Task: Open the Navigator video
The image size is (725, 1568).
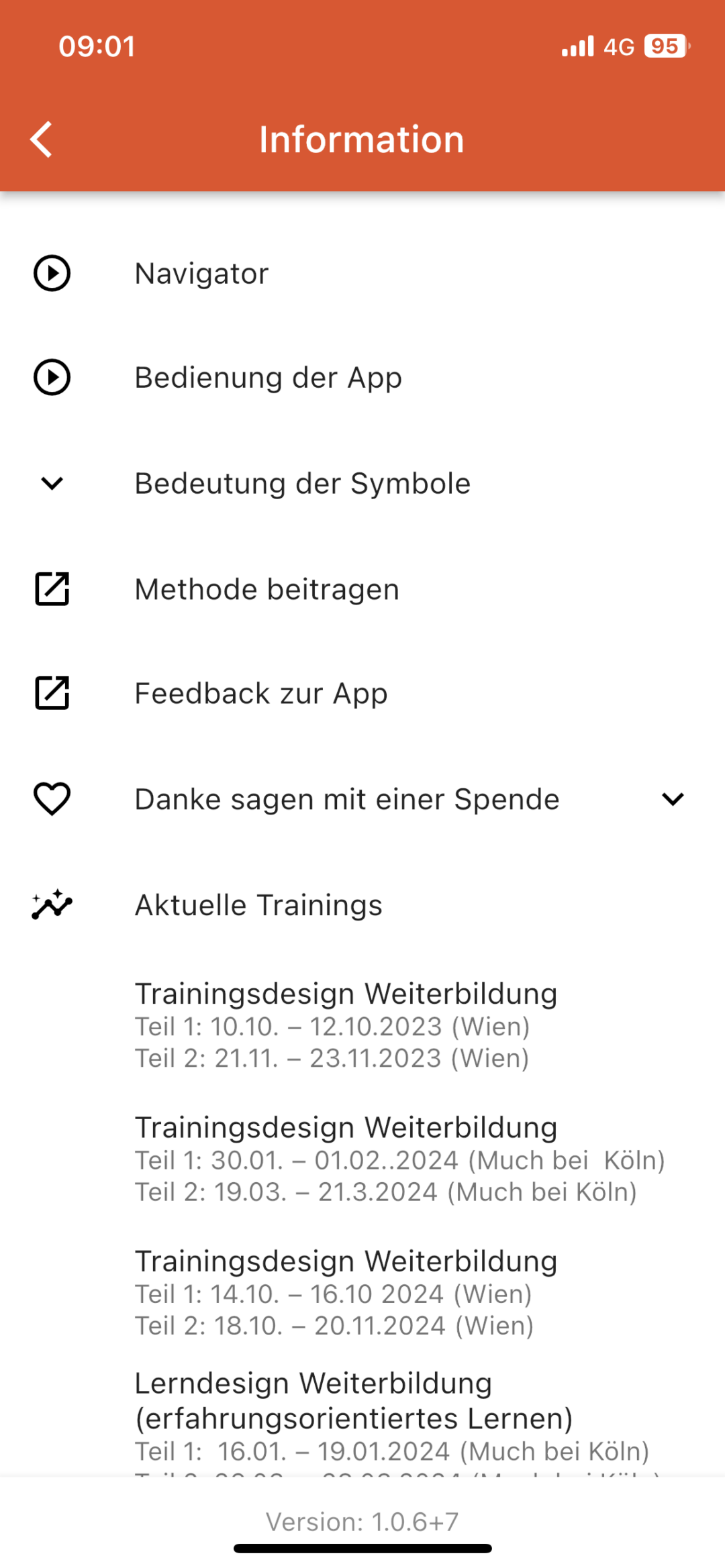Action: (362, 274)
